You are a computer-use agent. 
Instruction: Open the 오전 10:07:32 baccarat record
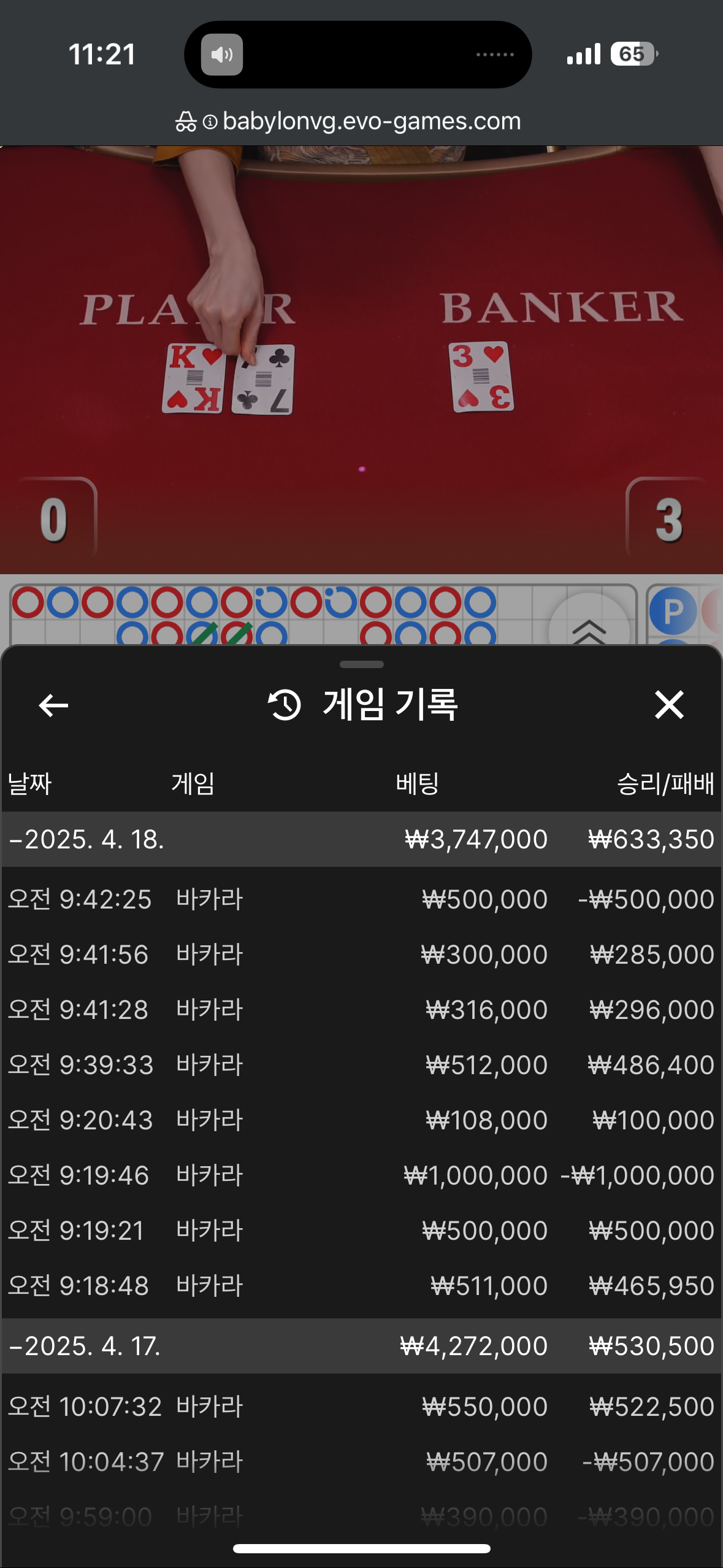point(361,1407)
